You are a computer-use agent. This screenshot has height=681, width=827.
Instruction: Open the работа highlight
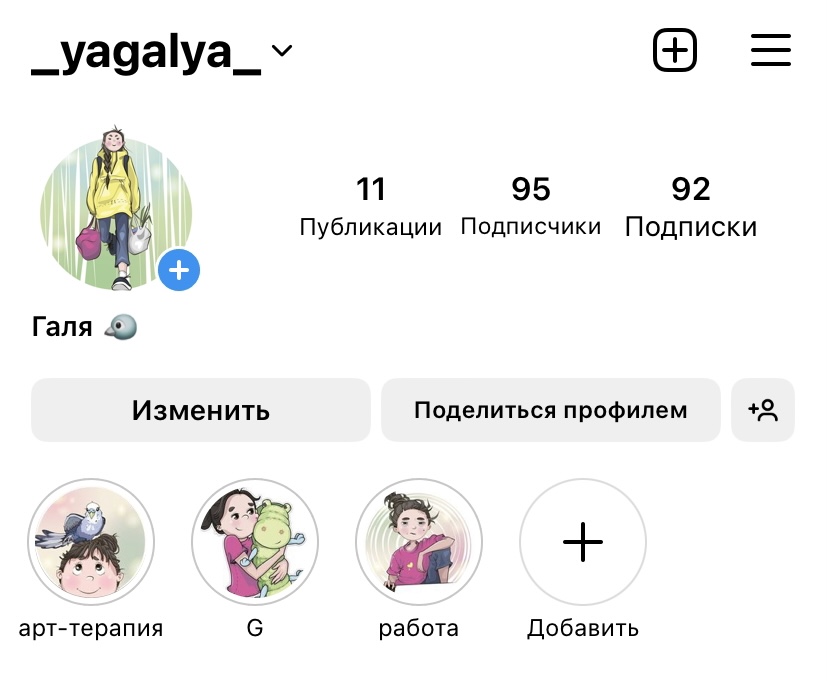[x=419, y=543]
